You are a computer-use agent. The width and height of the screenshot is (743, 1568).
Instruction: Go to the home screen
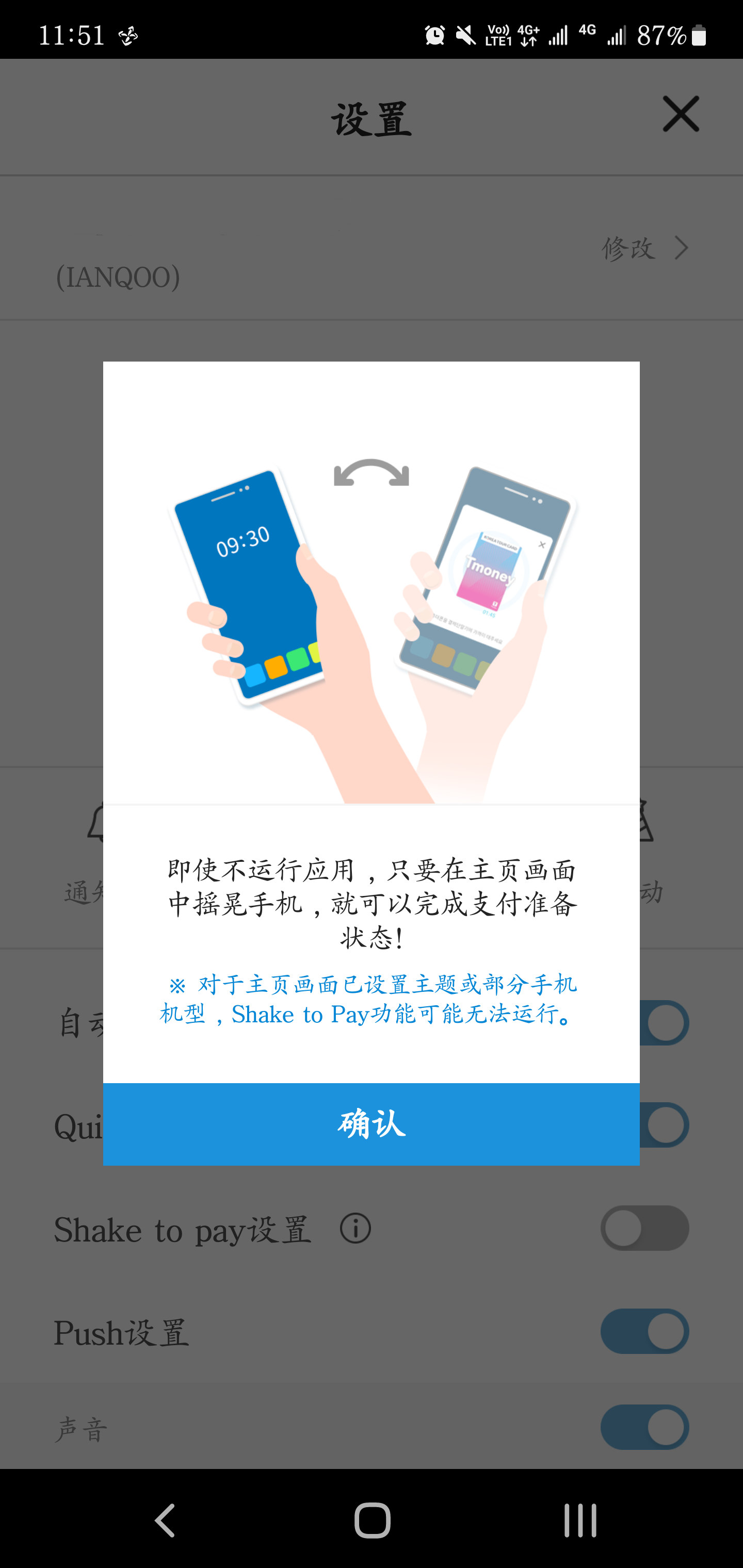click(372, 1520)
